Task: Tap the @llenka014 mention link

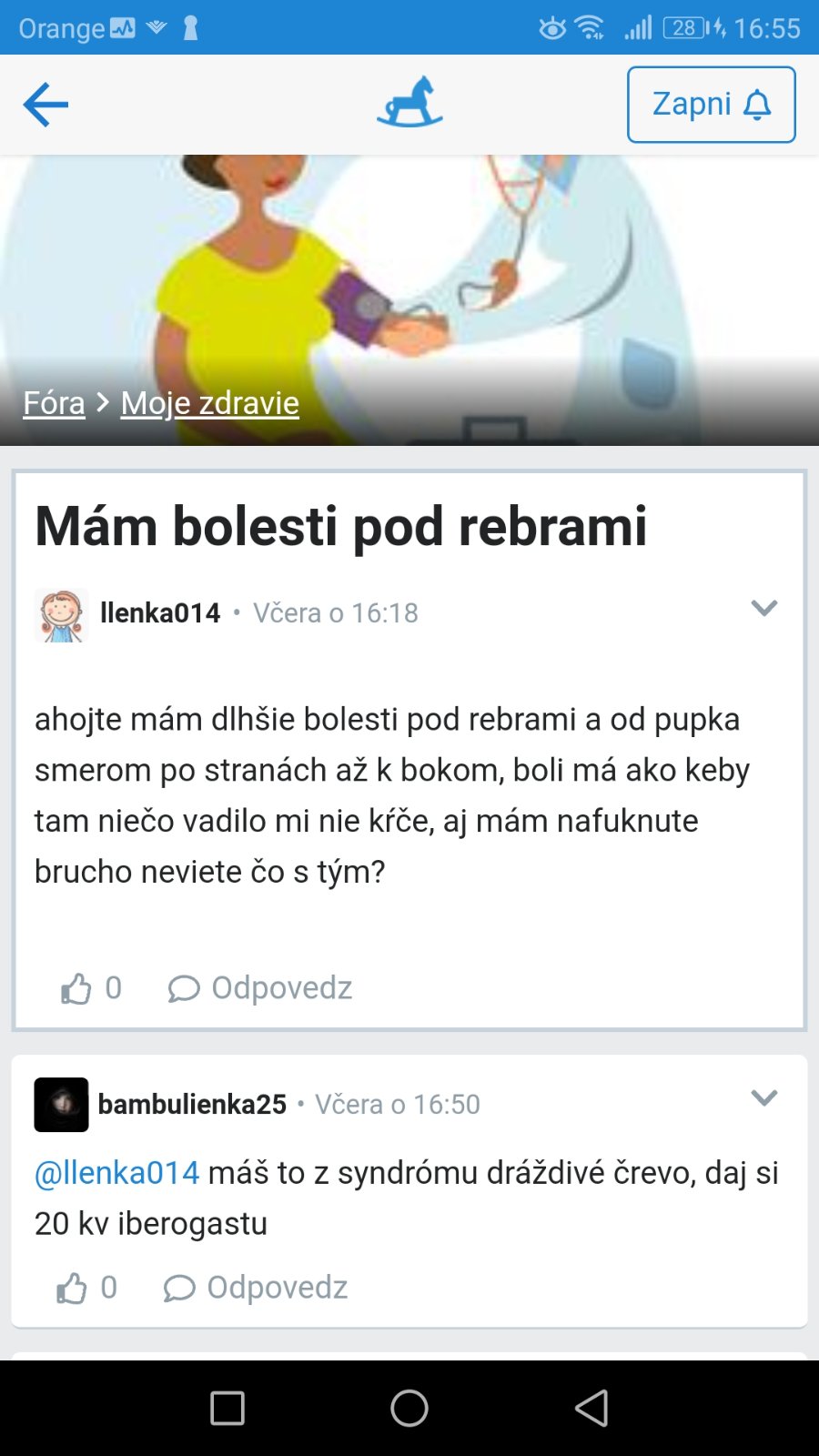Action: pyautogui.click(x=116, y=1173)
